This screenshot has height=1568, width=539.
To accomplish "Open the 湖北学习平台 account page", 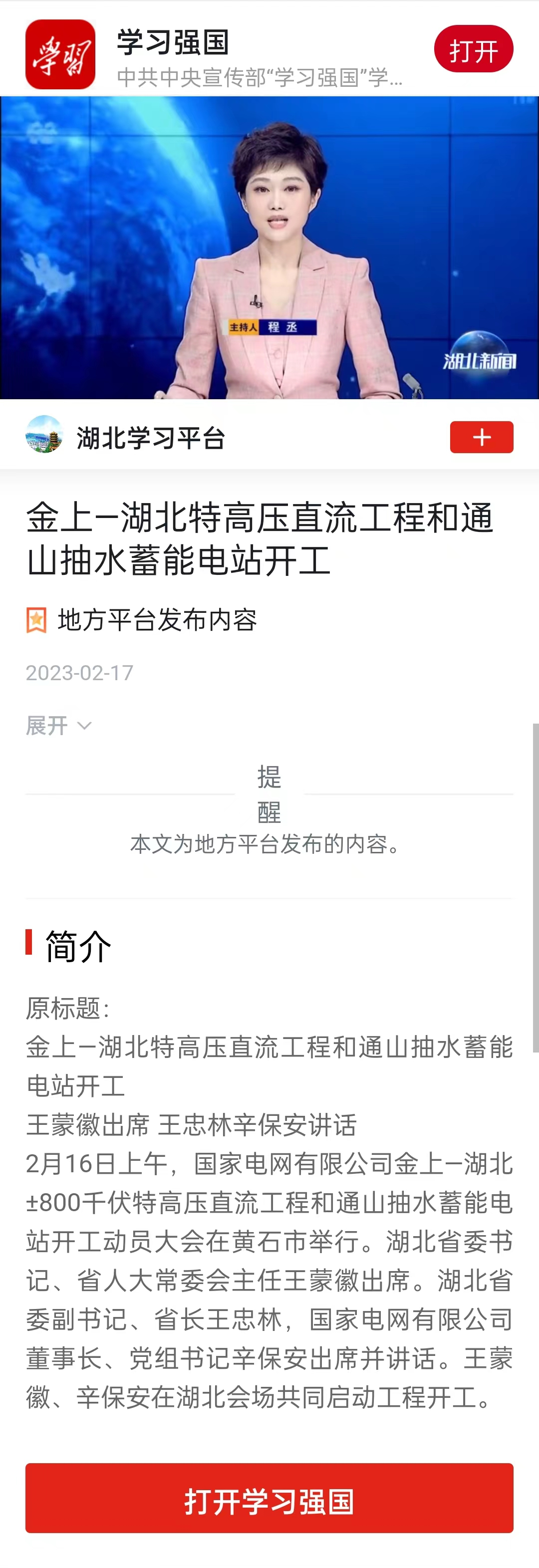I will click(x=150, y=438).
